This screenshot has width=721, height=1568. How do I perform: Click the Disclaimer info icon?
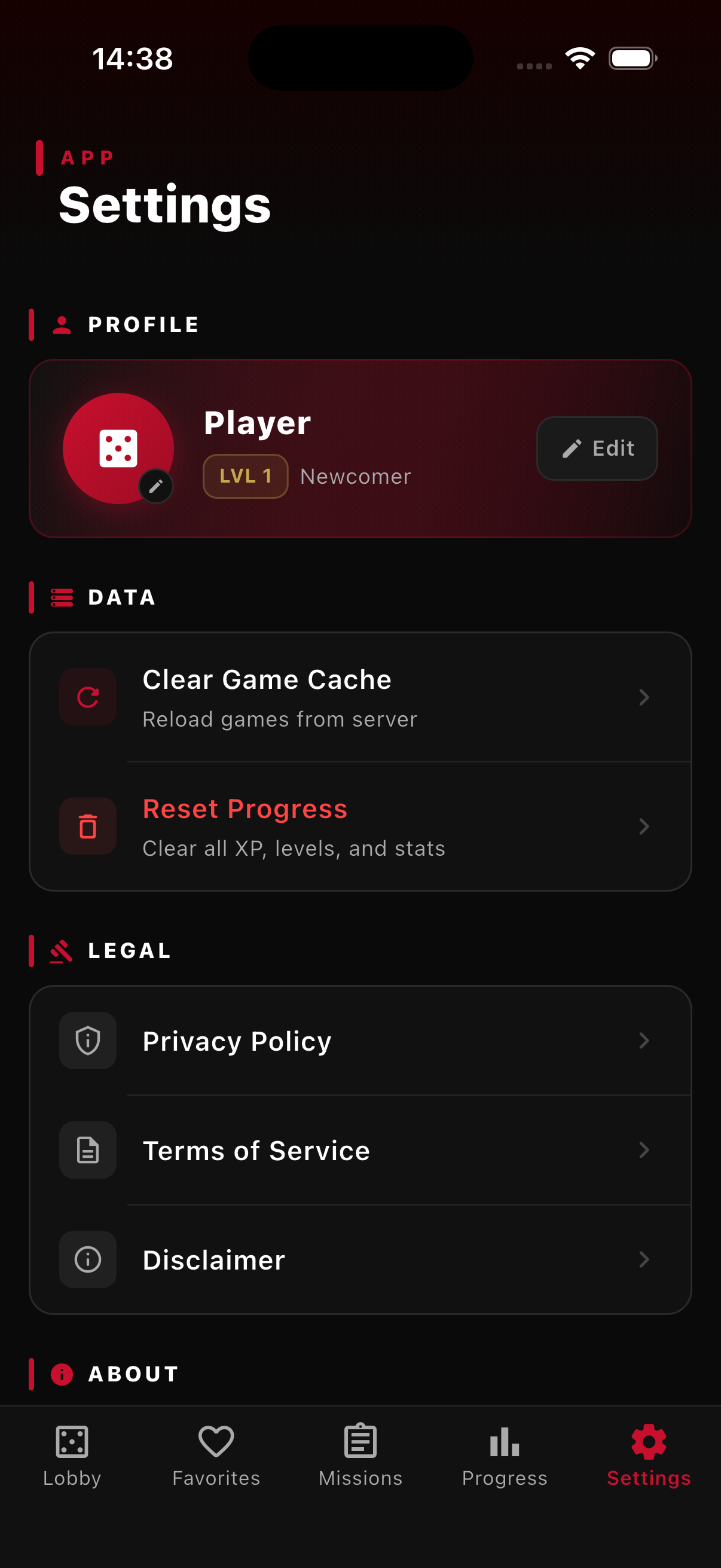pyautogui.click(x=87, y=1259)
